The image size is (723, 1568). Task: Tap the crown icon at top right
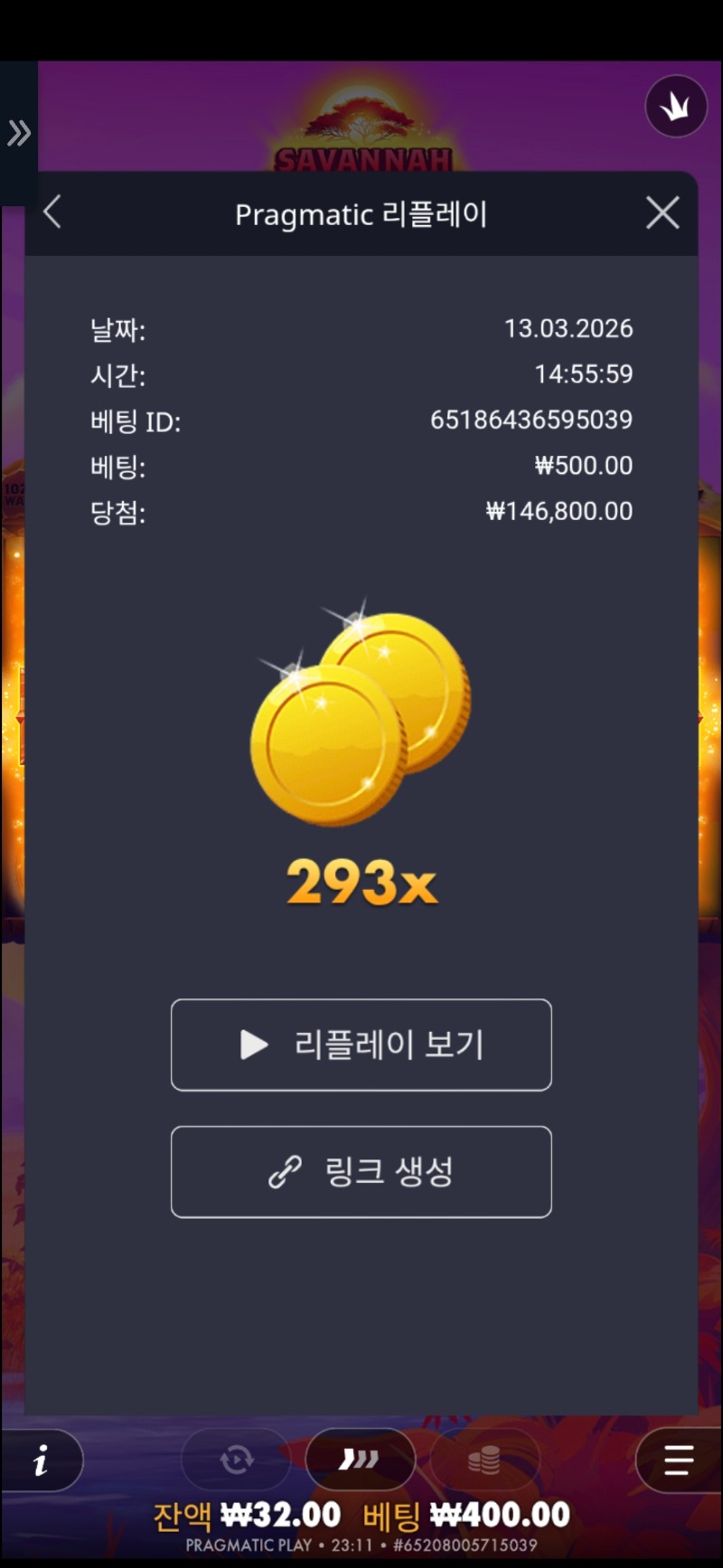pyautogui.click(x=675, y=107)
